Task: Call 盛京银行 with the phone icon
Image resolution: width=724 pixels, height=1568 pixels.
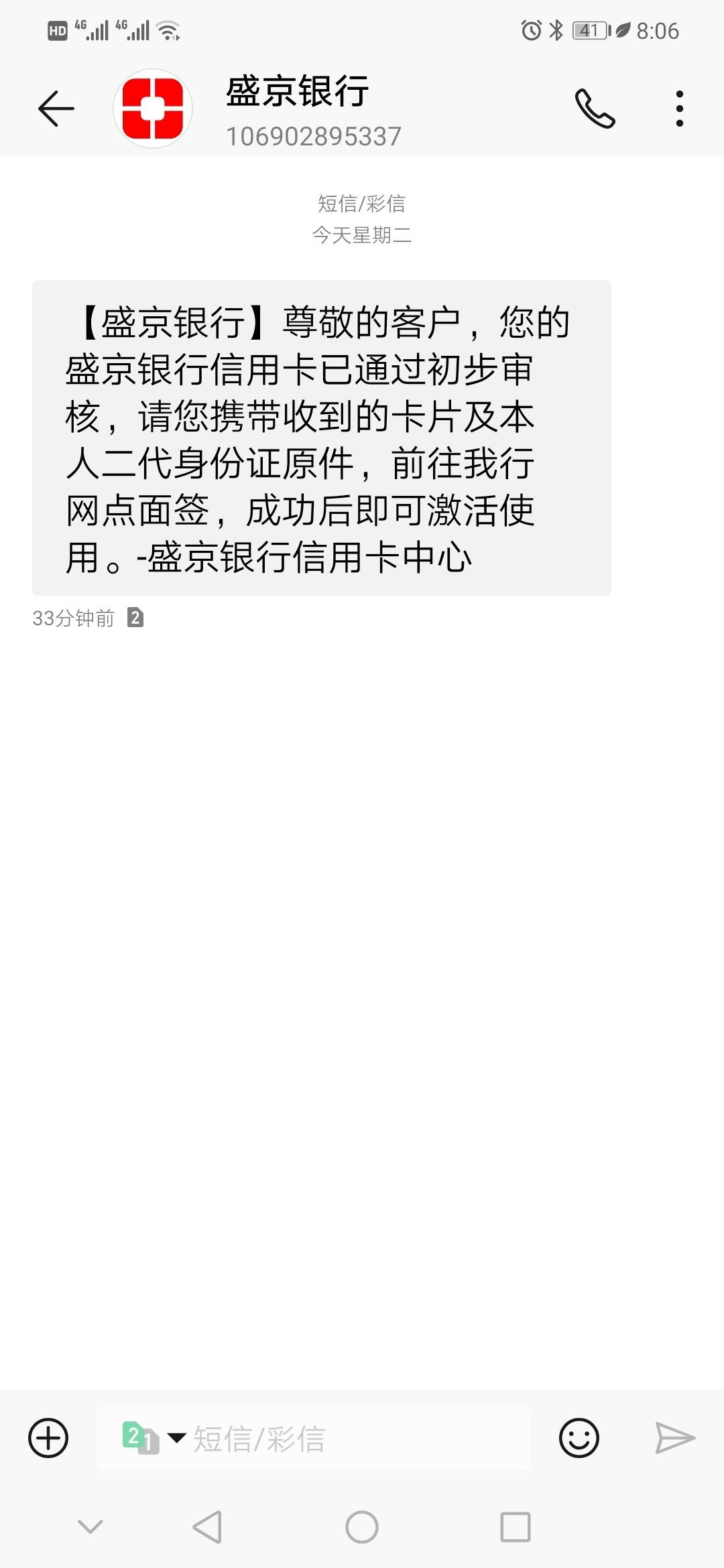Action: point(595,109)
